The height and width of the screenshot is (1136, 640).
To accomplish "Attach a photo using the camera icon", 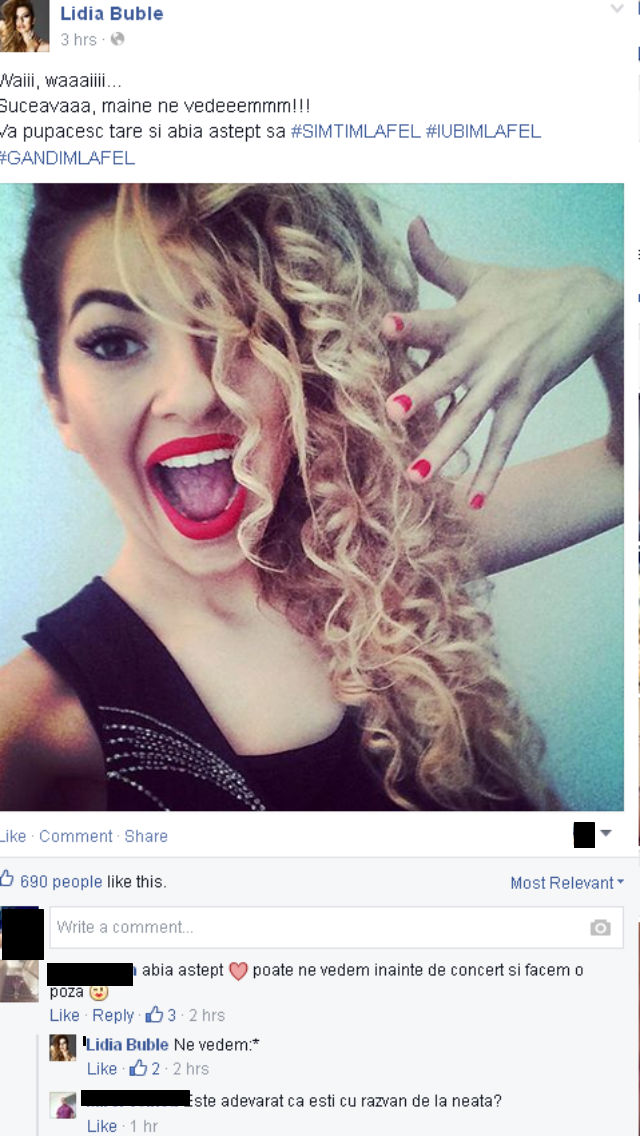I will (600, 928).
